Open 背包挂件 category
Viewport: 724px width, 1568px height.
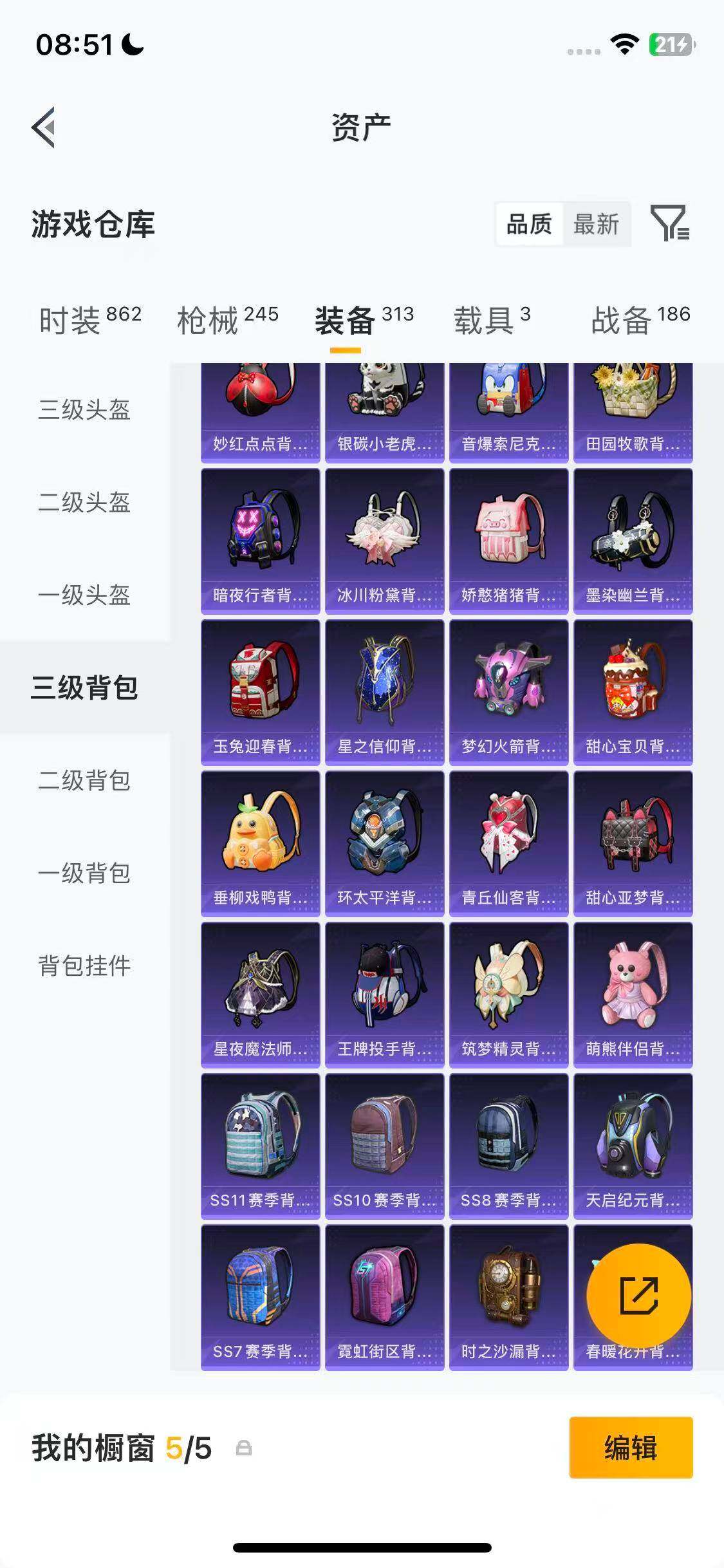click(84, 964)
